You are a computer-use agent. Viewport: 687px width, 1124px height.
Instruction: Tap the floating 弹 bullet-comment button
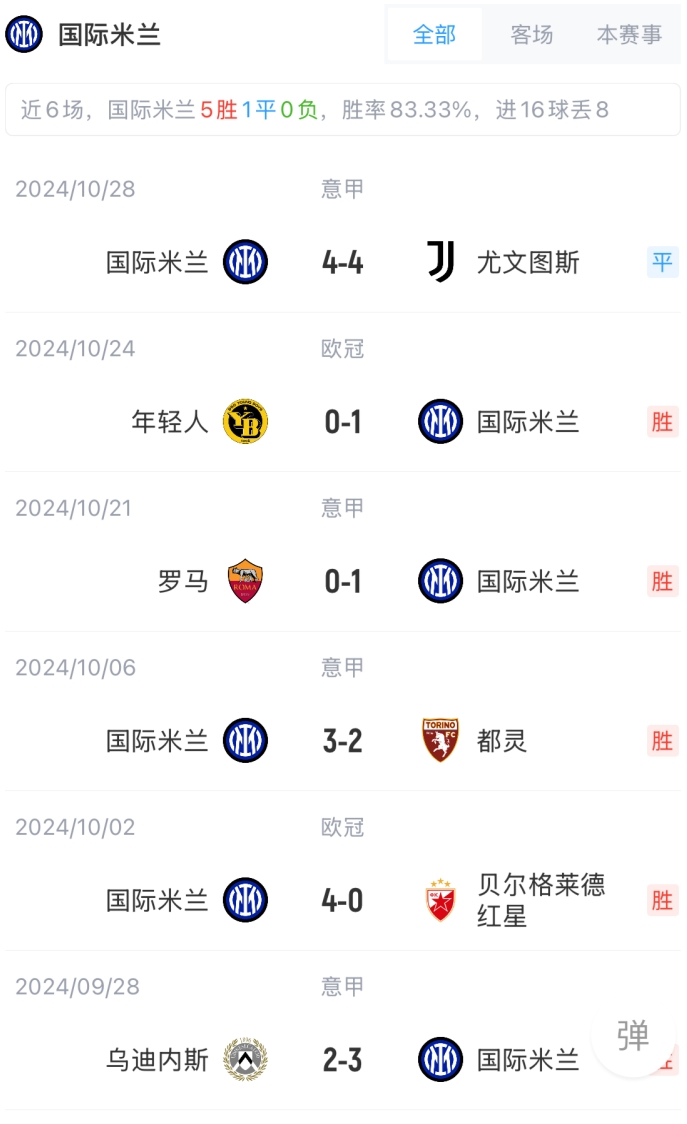click(x=632, y=1035)
